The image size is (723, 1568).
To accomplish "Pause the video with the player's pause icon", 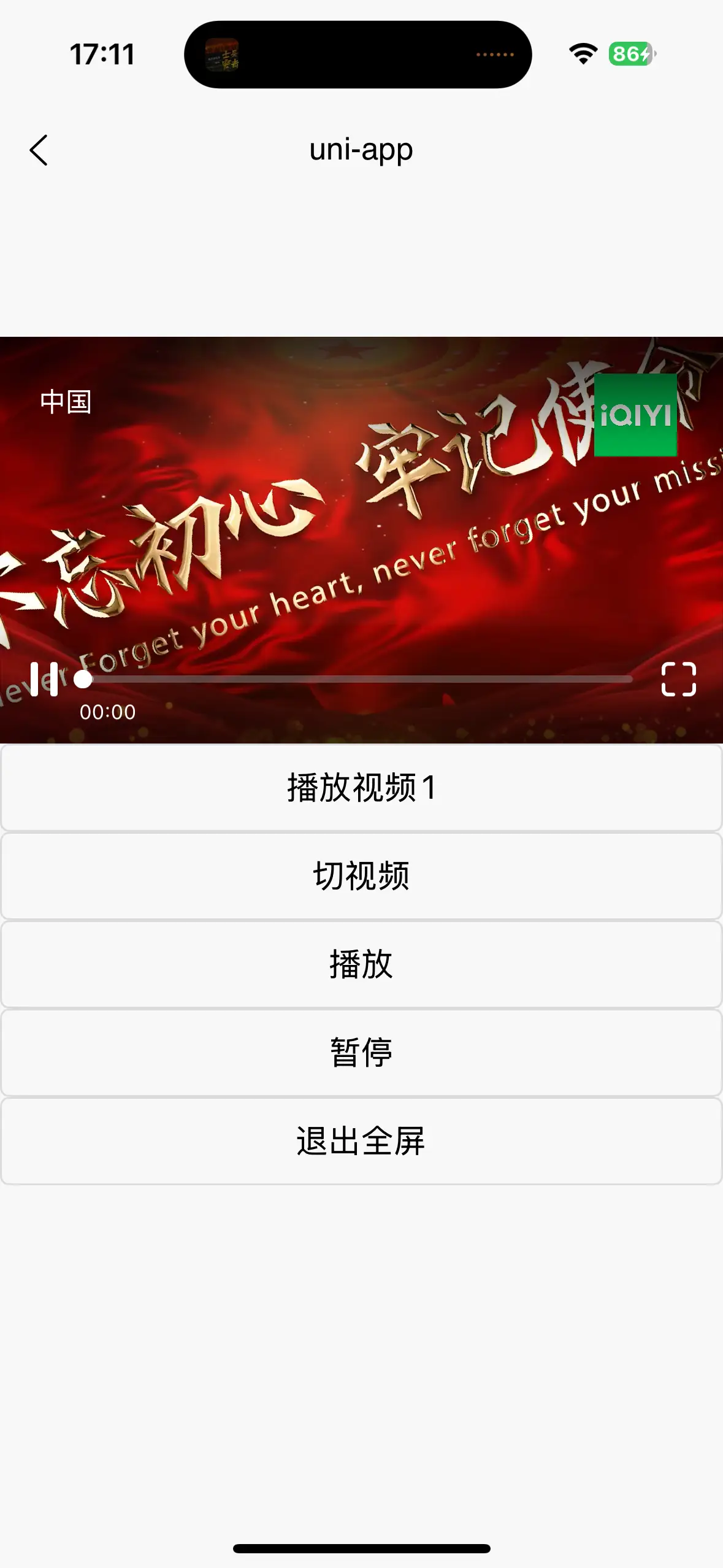I will 44,679.
